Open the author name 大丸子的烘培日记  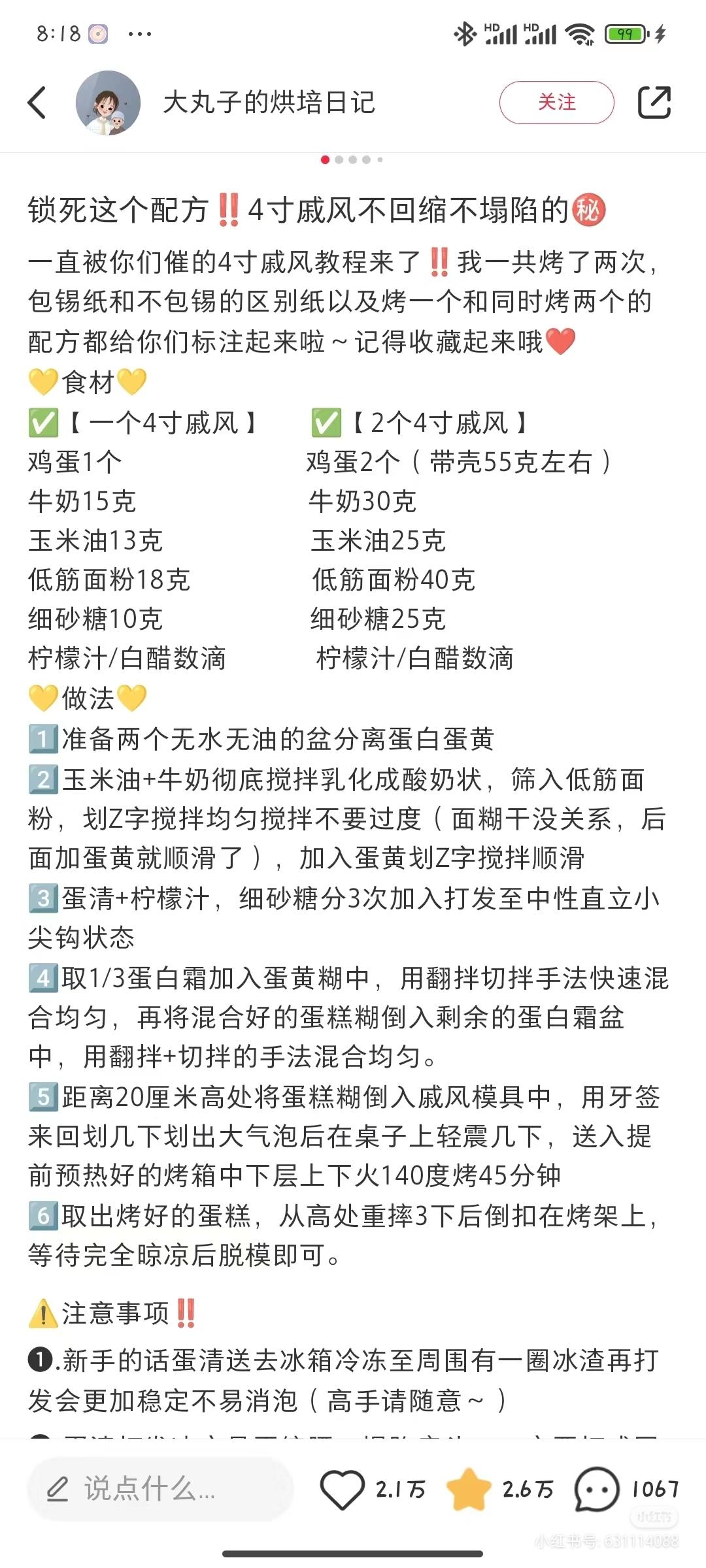point(269,103)
